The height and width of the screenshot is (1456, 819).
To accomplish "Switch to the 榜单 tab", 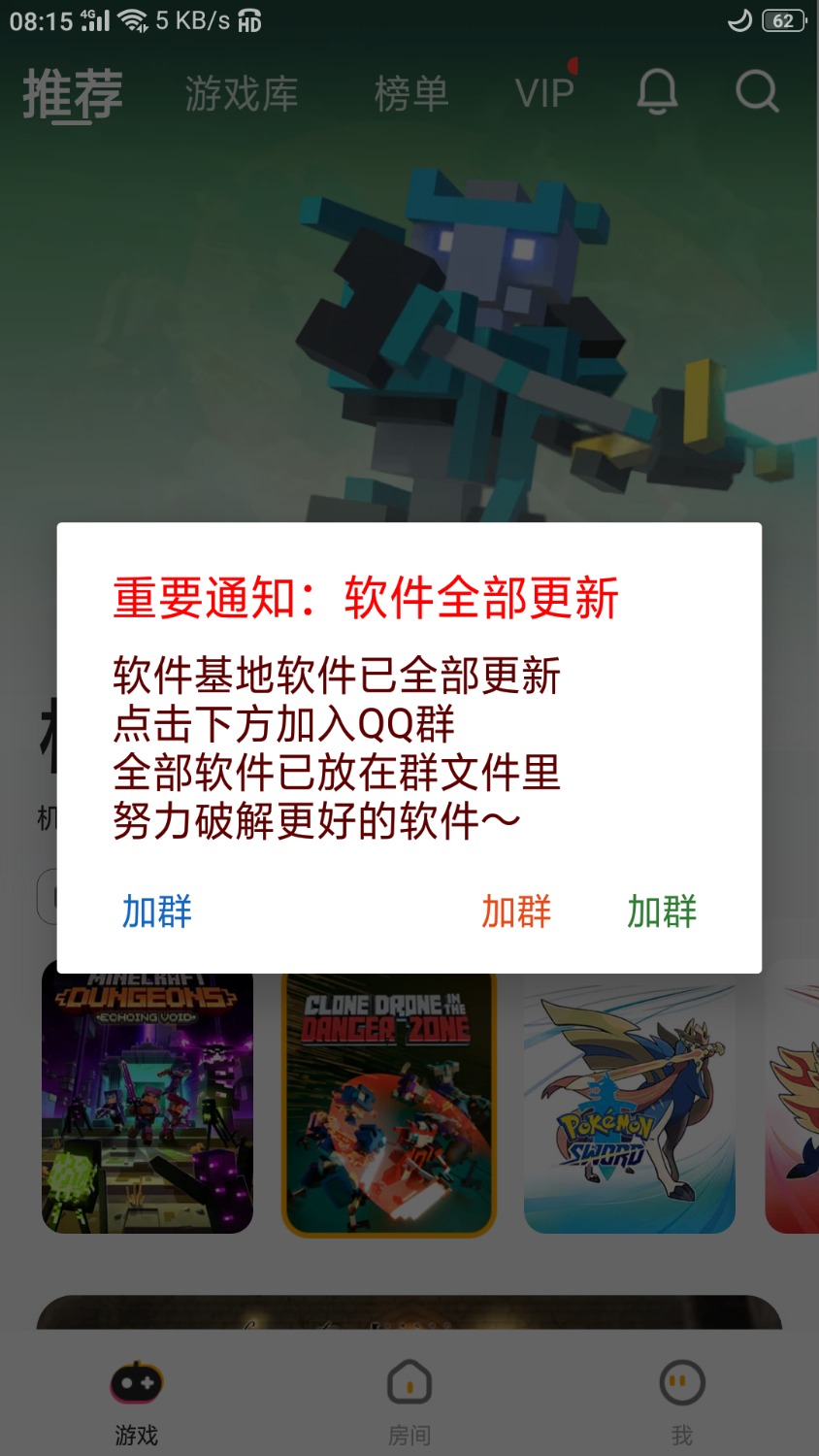I will 411,94.
